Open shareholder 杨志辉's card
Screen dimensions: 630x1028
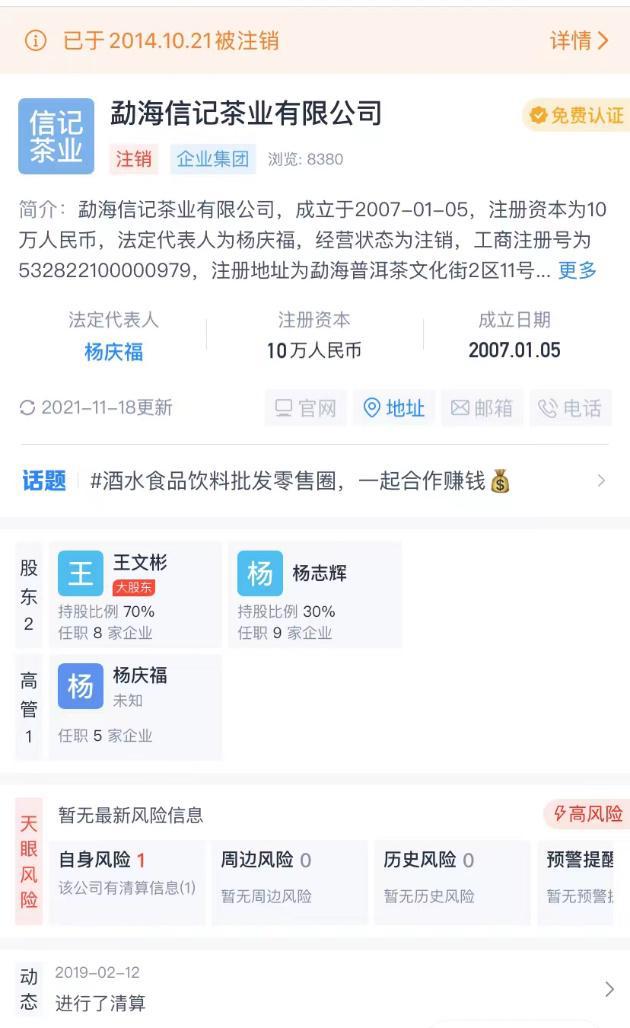click(x=314, y=595)
